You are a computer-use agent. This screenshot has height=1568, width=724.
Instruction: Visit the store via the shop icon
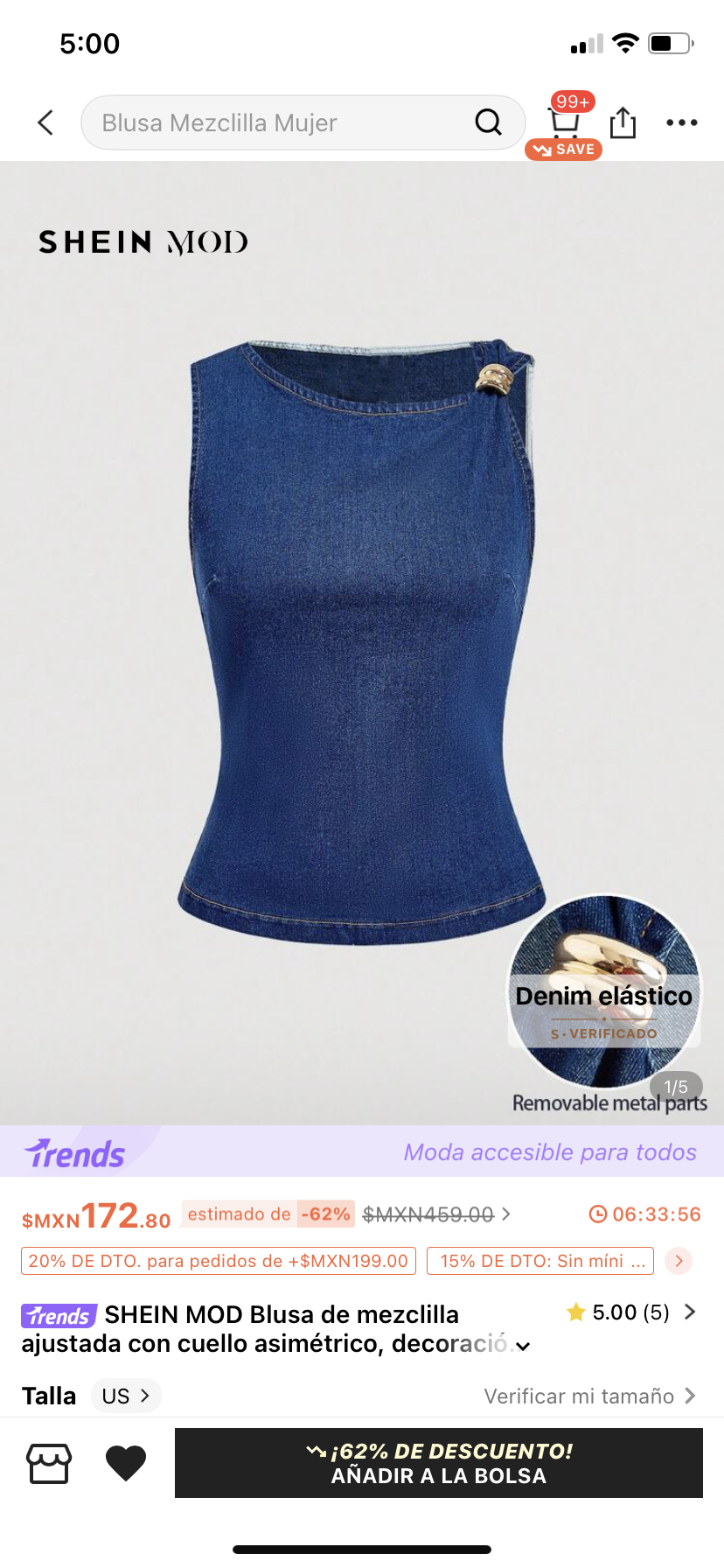(49, 1463)
